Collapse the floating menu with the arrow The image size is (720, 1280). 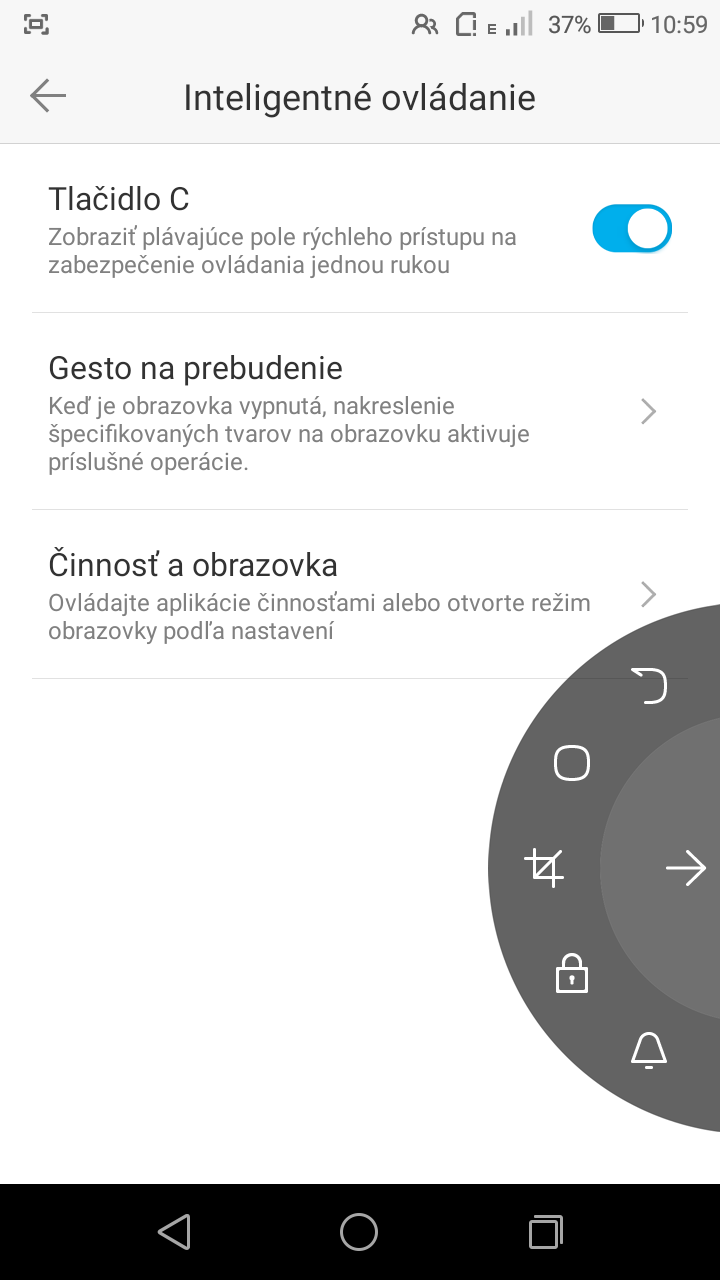click(686, 869)
